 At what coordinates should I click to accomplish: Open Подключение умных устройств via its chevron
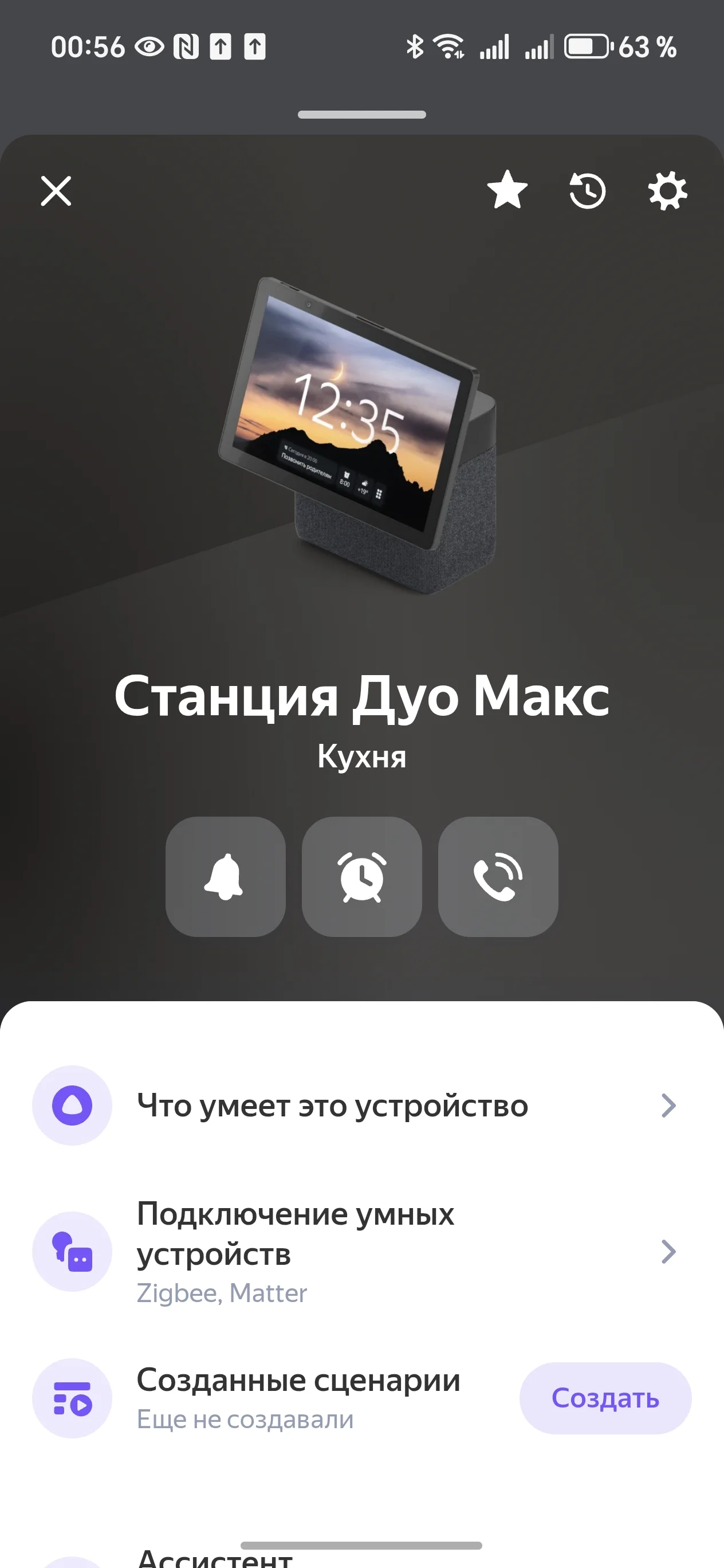tap(669, 1252)
